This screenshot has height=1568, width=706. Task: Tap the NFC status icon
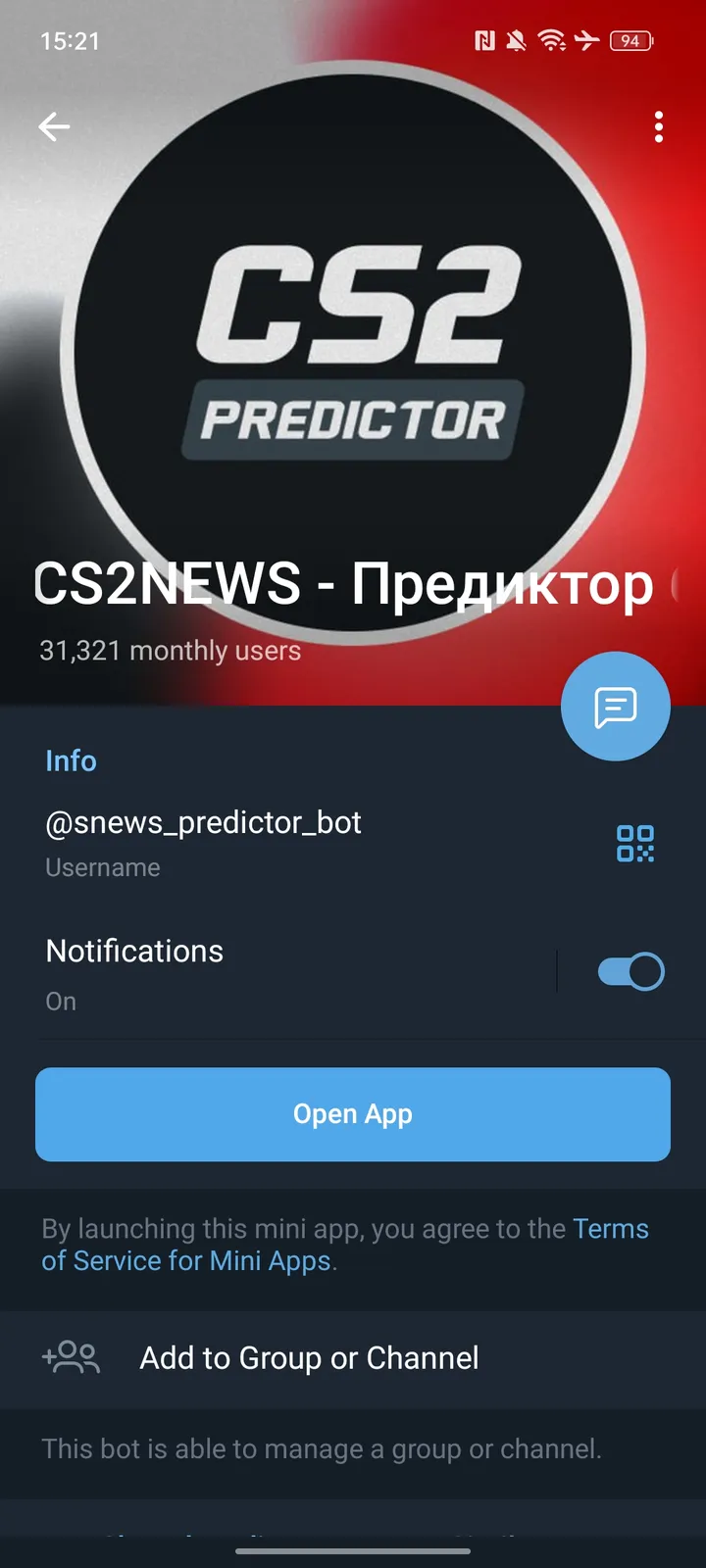point(483,40)
